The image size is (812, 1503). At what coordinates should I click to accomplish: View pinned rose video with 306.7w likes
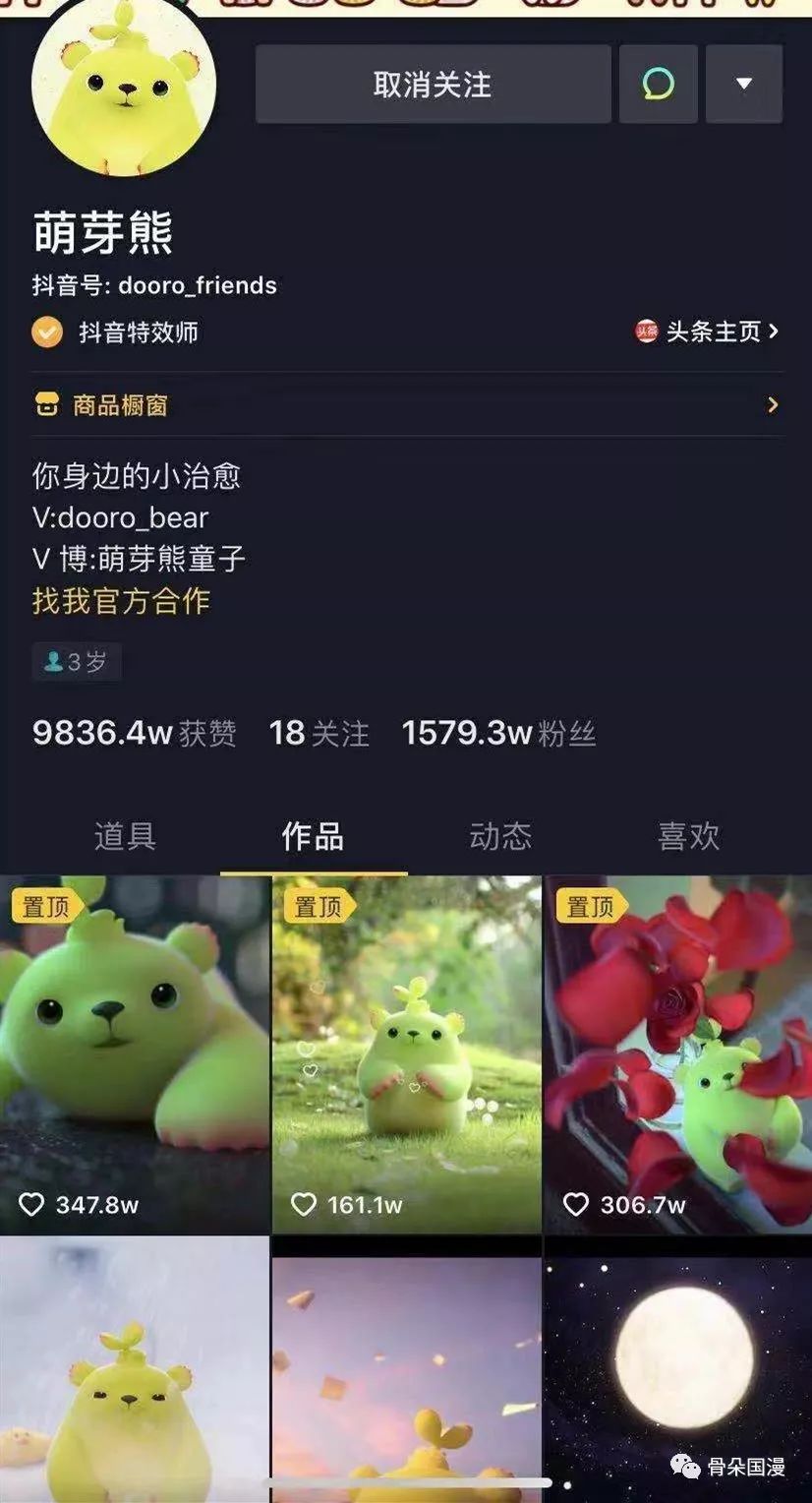[678, 1054]
